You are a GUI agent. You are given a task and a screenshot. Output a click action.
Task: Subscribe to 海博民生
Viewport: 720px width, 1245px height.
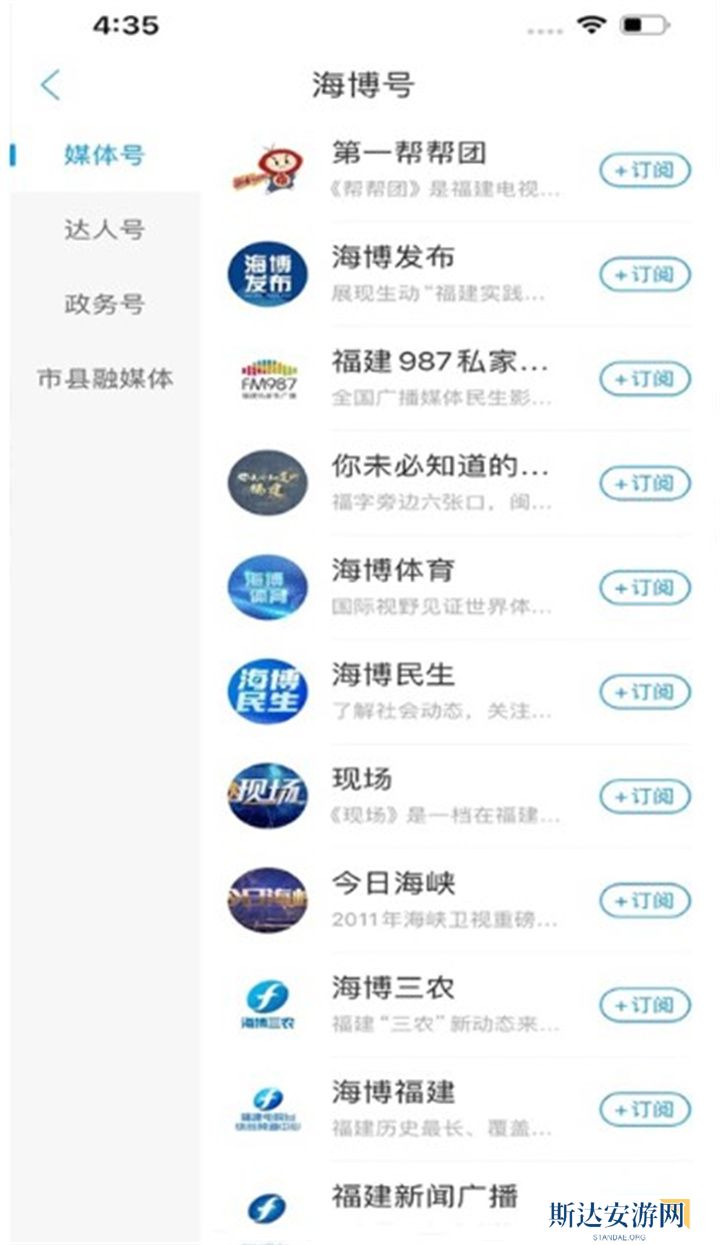[x=645, y=692]
